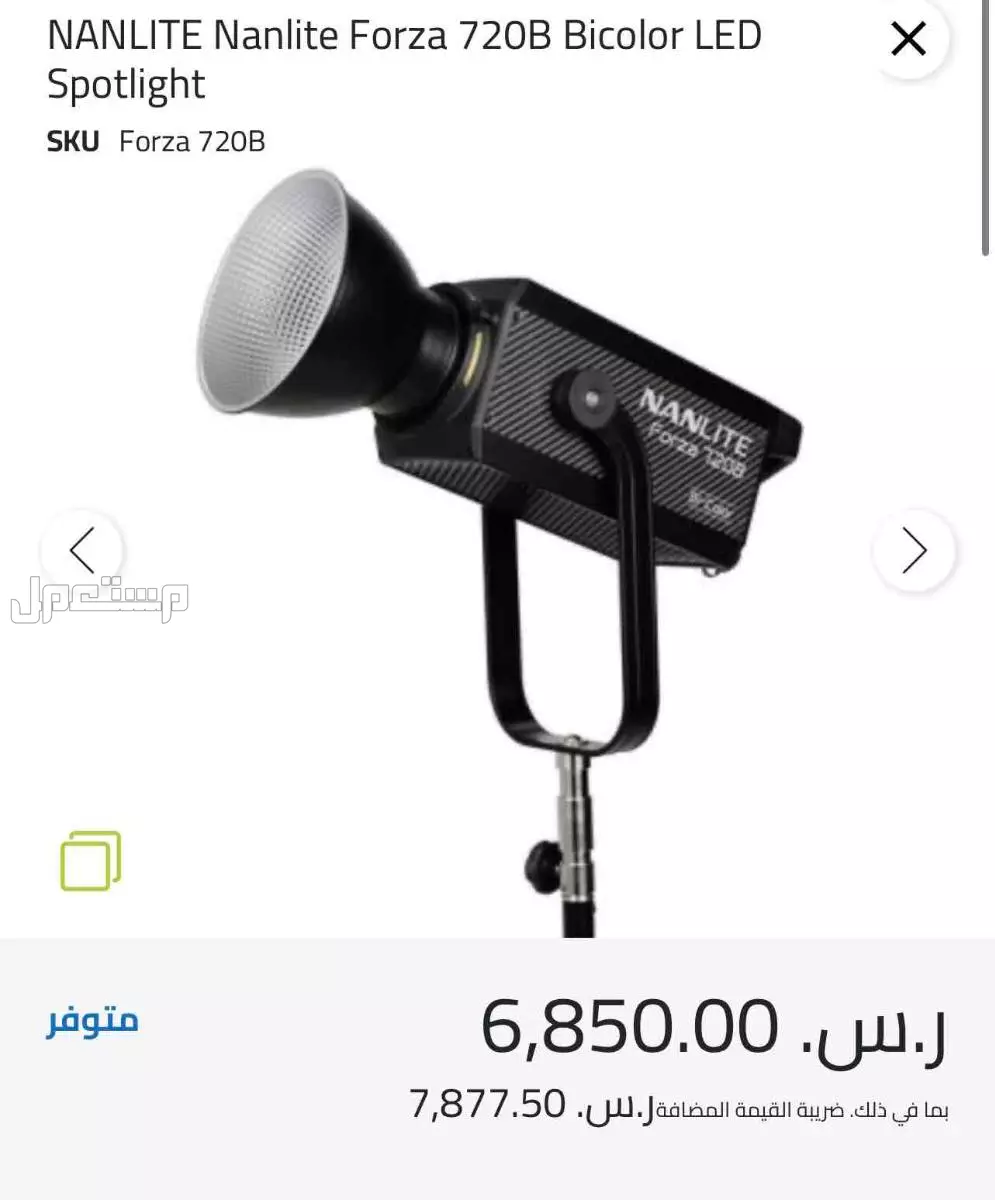The width and height of the screenshot is (995, 1200).
Task: Go to the previous product image
Action: (x=81, y=550)
